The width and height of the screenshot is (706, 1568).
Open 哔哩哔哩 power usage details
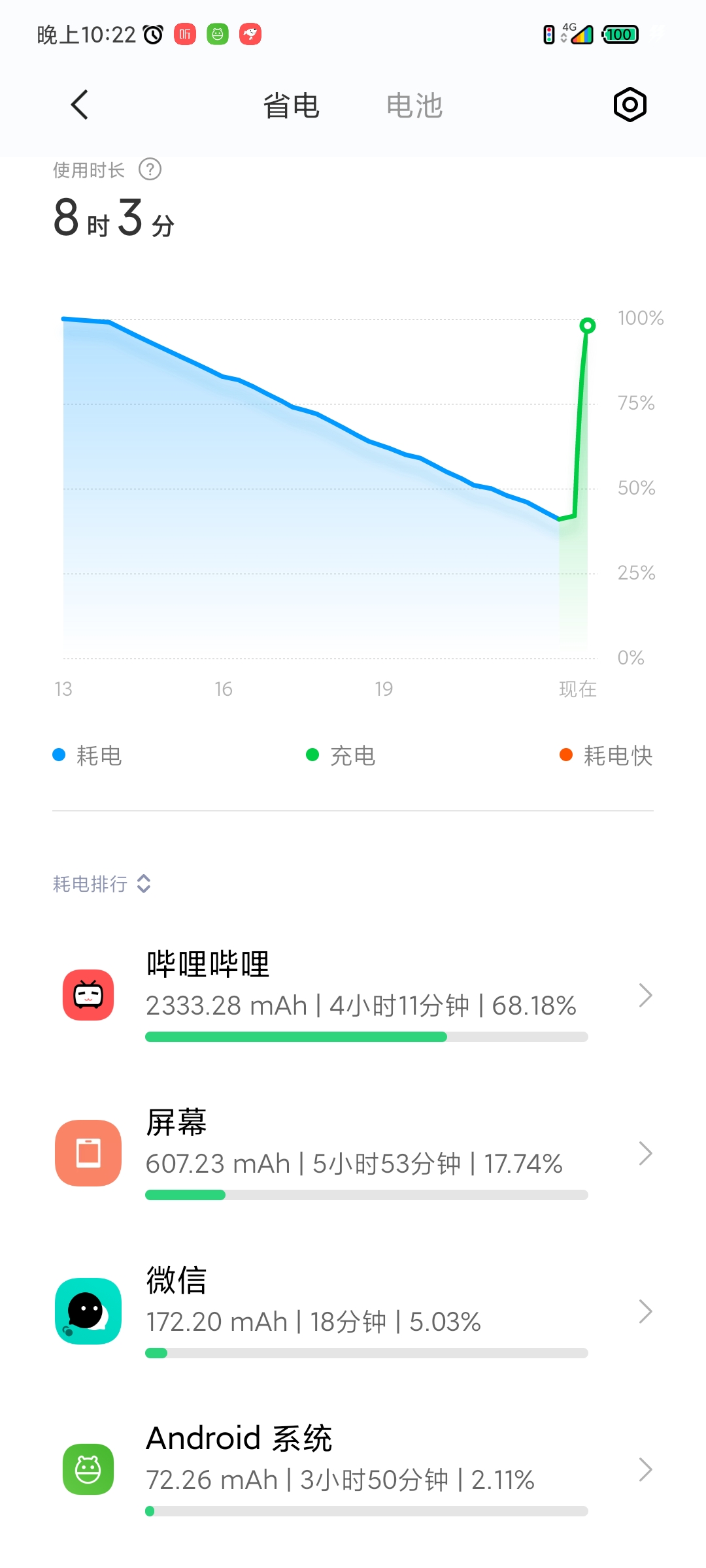pos(353,995)
